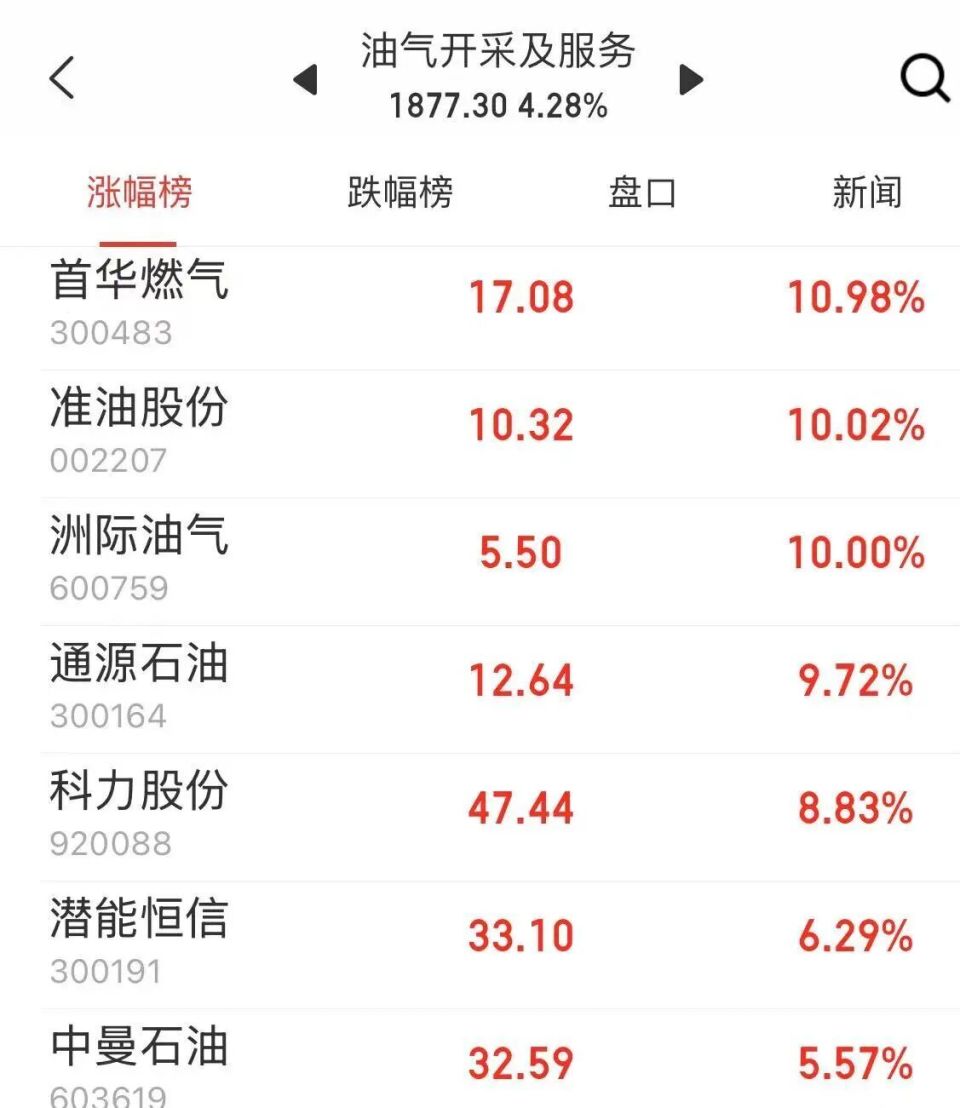Switch to previous sector via left arrow
The image size is (960, 1108).
pyautogui.click(x=307, y=80)
